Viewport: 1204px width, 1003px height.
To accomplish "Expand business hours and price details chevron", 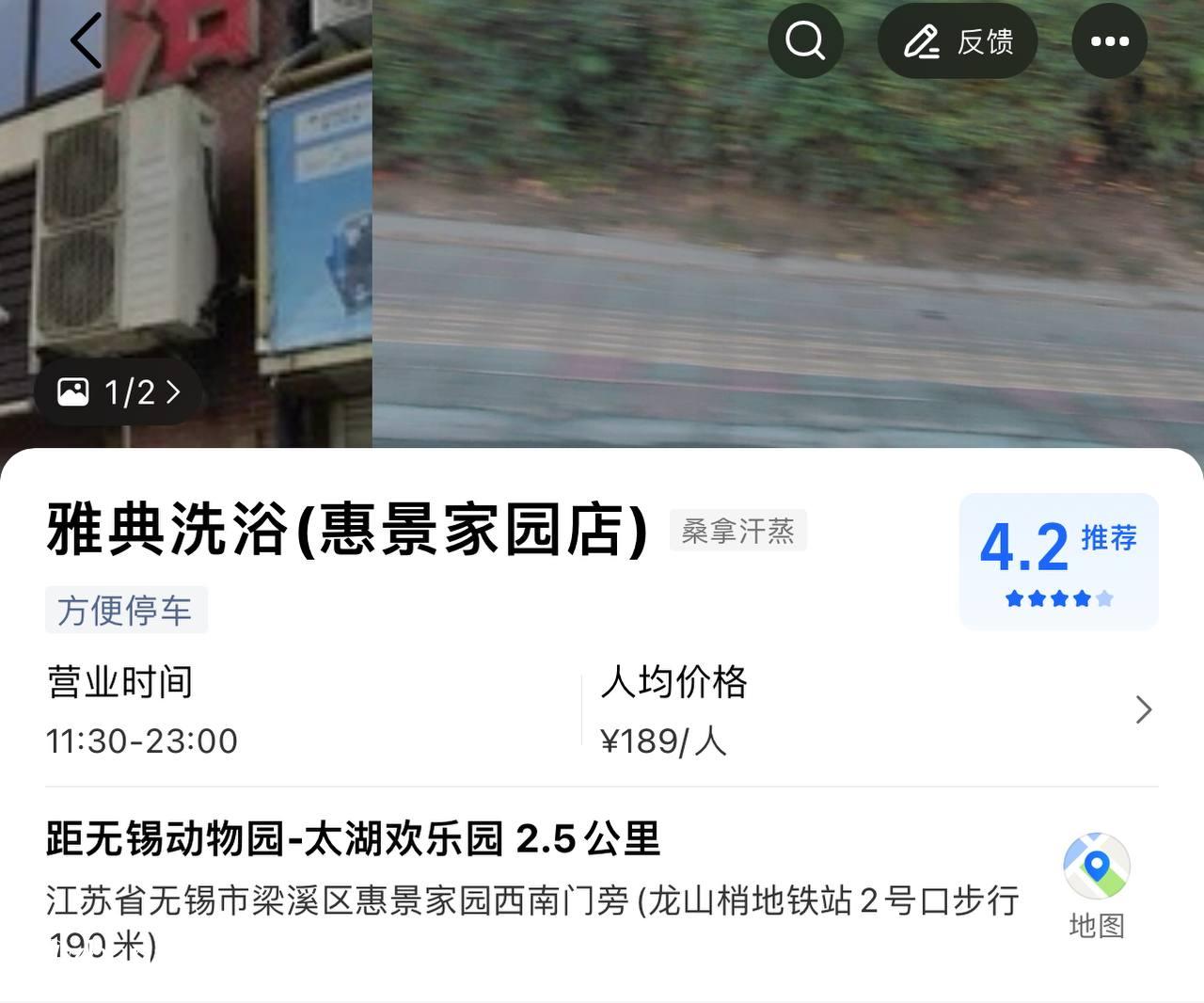I will [x=1143, y=709].
